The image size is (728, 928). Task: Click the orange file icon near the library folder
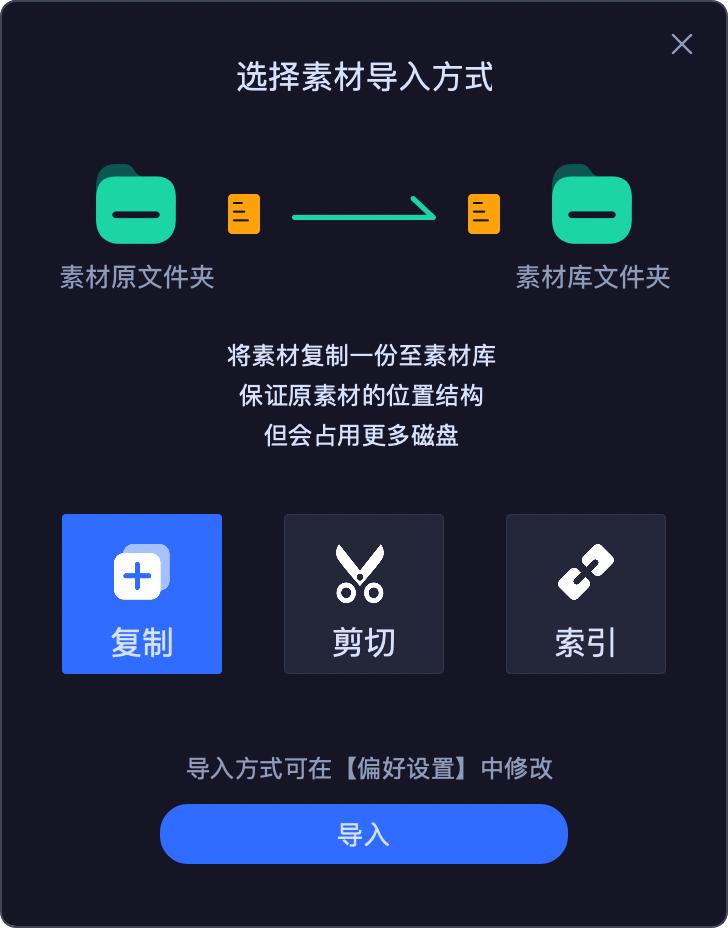483,213
